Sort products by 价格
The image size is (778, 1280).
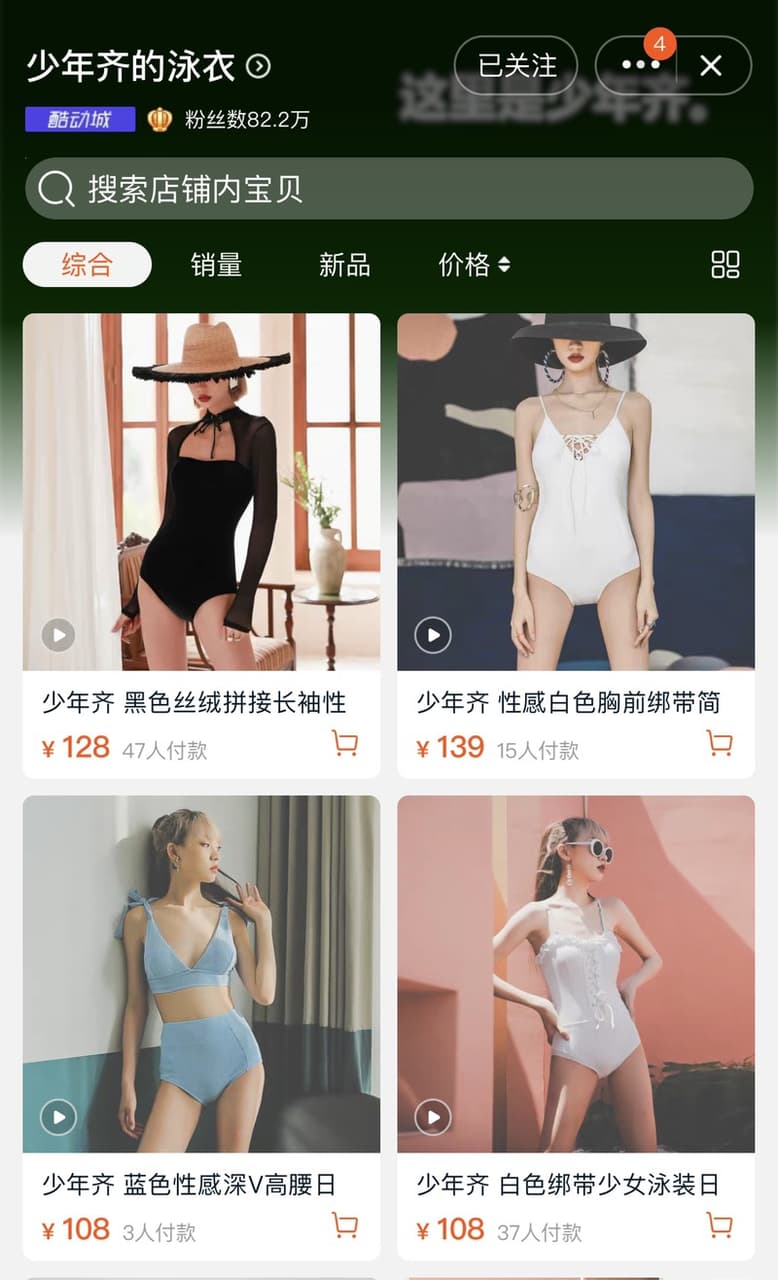pos(474,265)
